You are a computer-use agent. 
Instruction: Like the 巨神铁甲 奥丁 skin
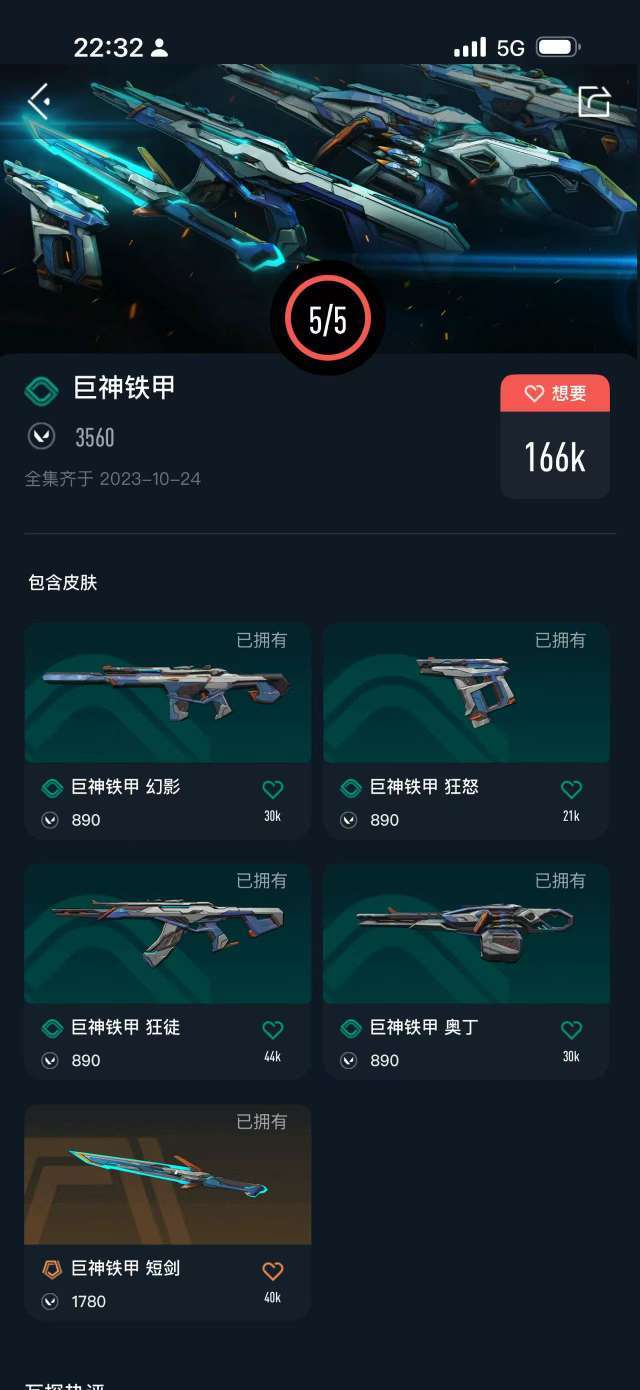(x=571, y=1030)
